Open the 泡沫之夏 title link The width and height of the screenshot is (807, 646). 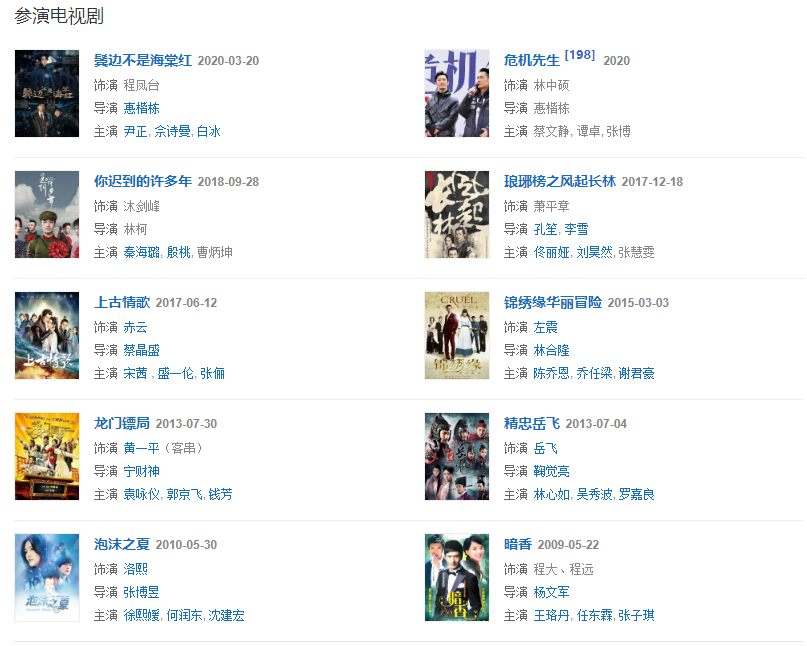(121, 544)
